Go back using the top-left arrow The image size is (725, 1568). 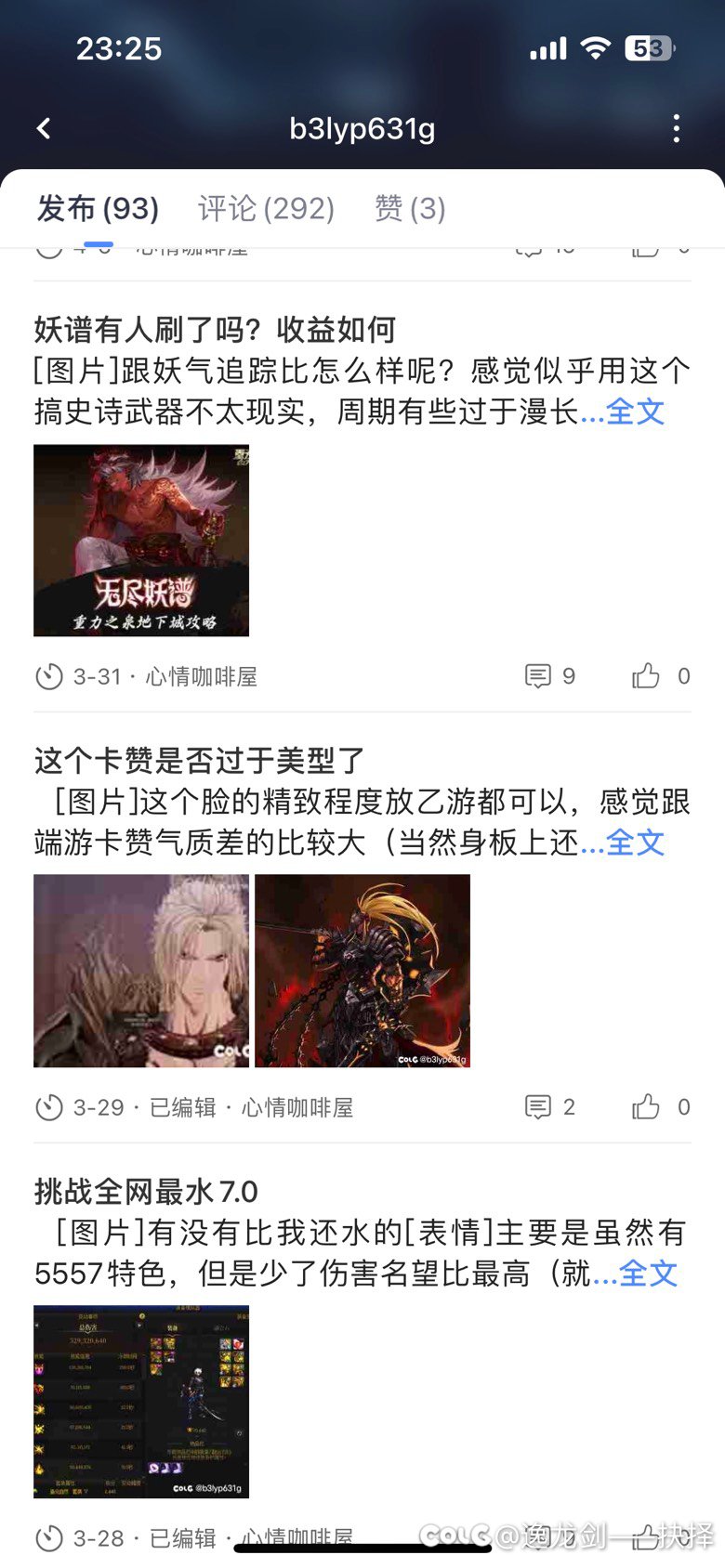click(44, 128)
